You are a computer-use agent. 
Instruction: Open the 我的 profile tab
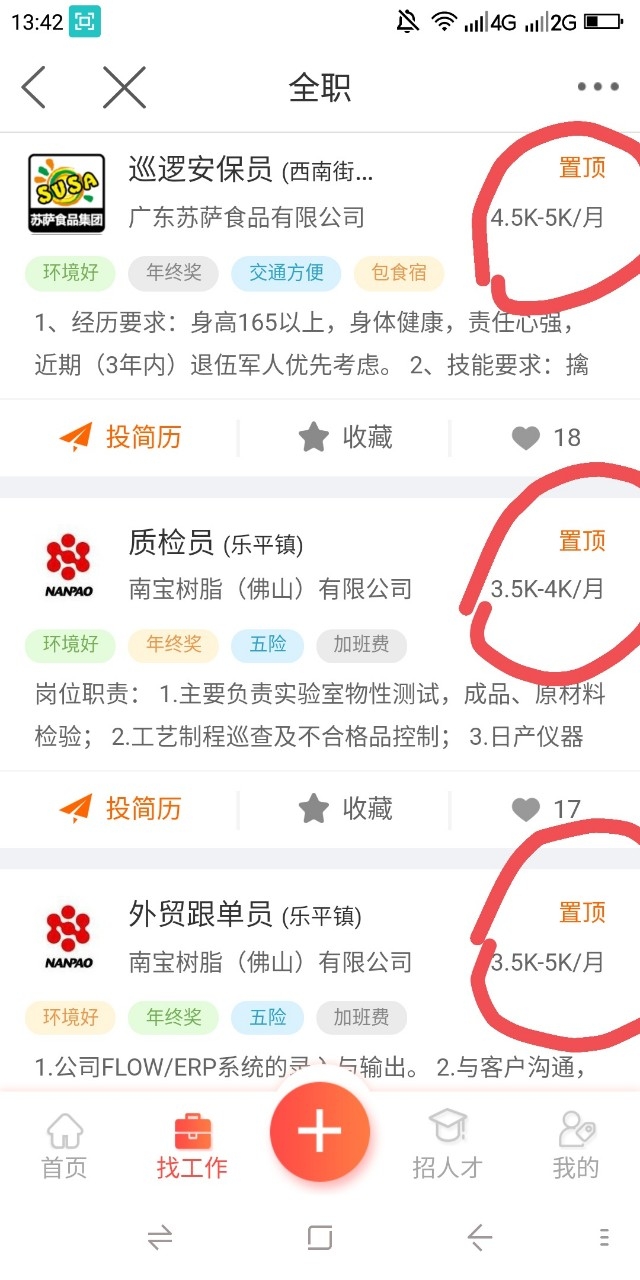[x=575, y=1146]
